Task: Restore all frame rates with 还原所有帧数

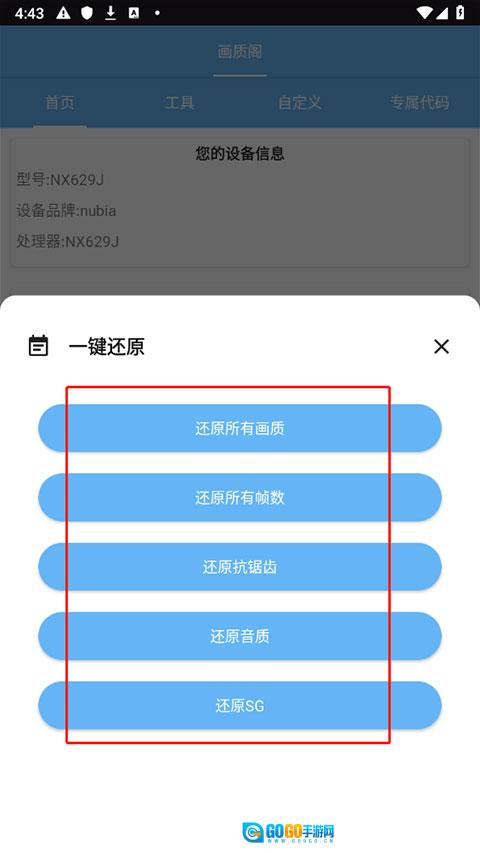Action: pos(239,497)
